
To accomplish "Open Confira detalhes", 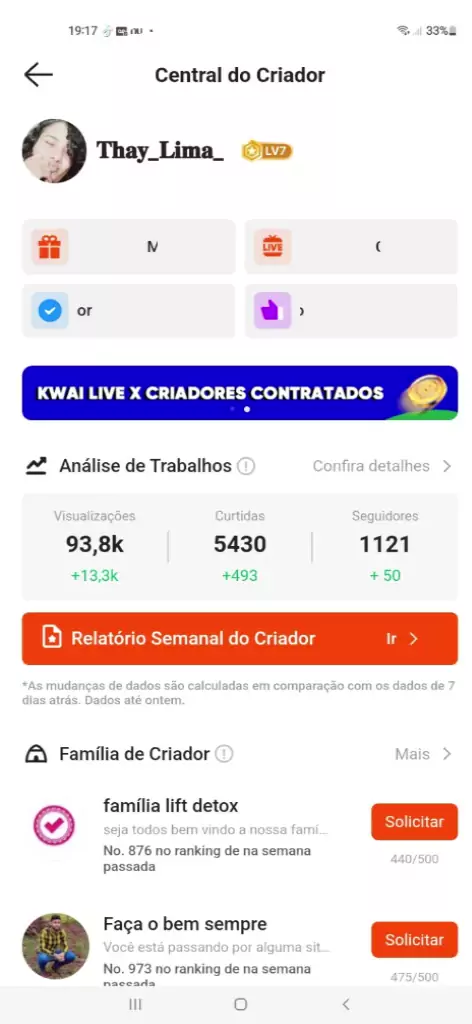I will pos(382,466).
